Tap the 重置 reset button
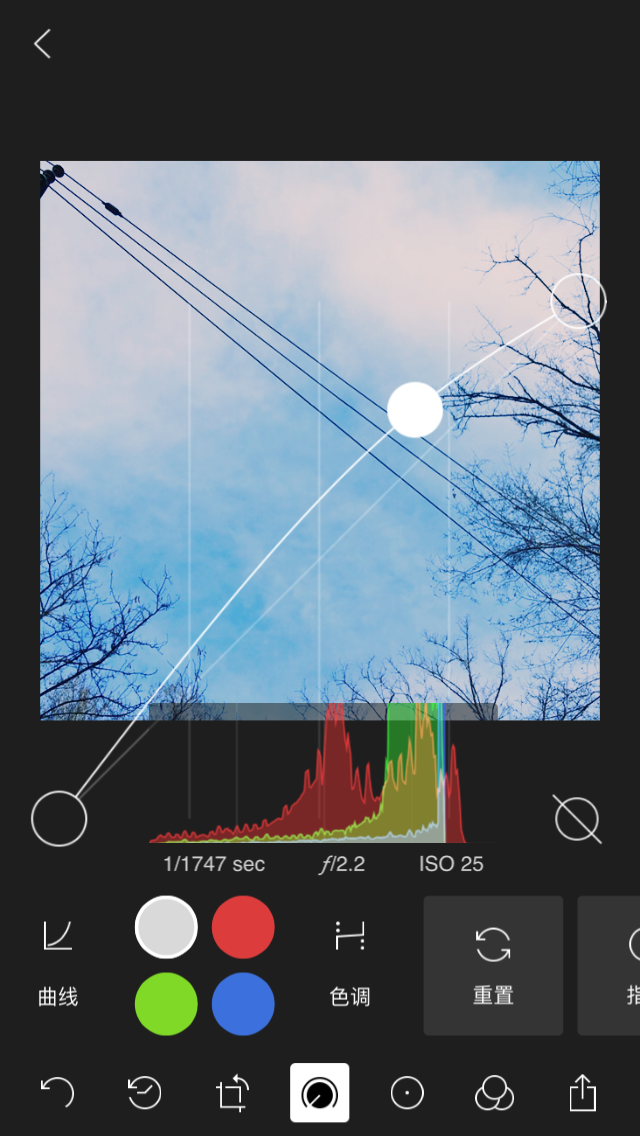 (x=493, y=965)
